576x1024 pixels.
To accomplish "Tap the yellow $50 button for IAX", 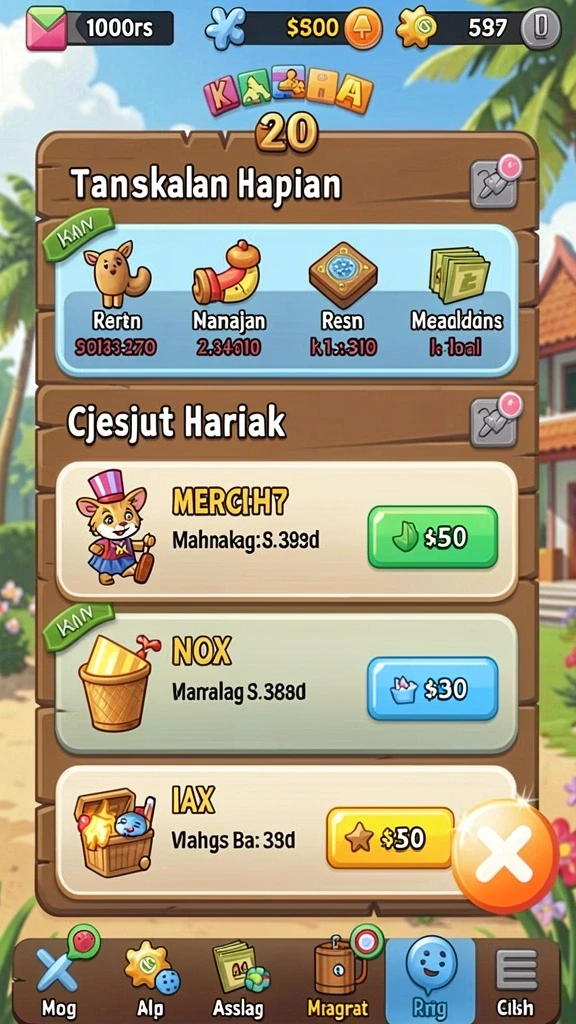I will (390, 838).
